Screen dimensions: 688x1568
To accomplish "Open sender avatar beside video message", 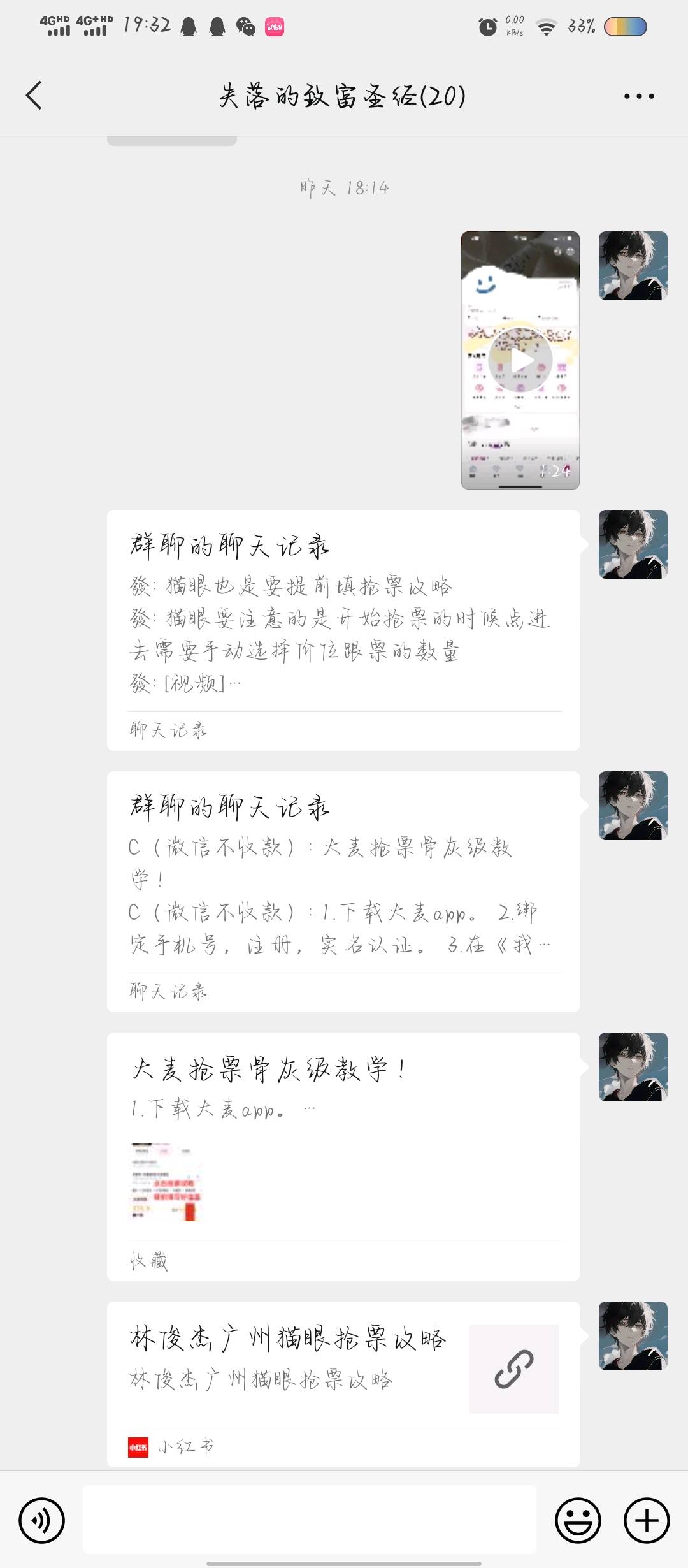I will click(x=633, y=266).
